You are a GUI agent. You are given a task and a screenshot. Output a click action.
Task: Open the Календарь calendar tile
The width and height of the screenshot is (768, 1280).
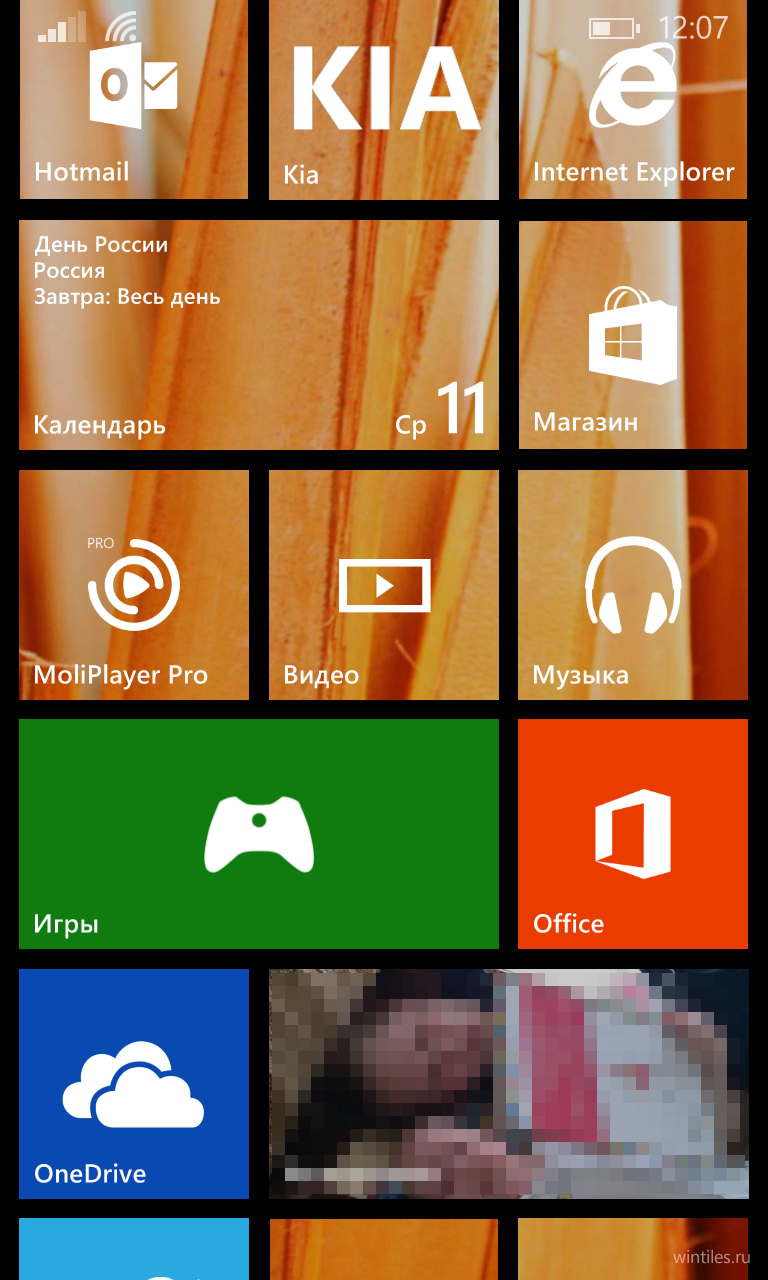[259, 335]
